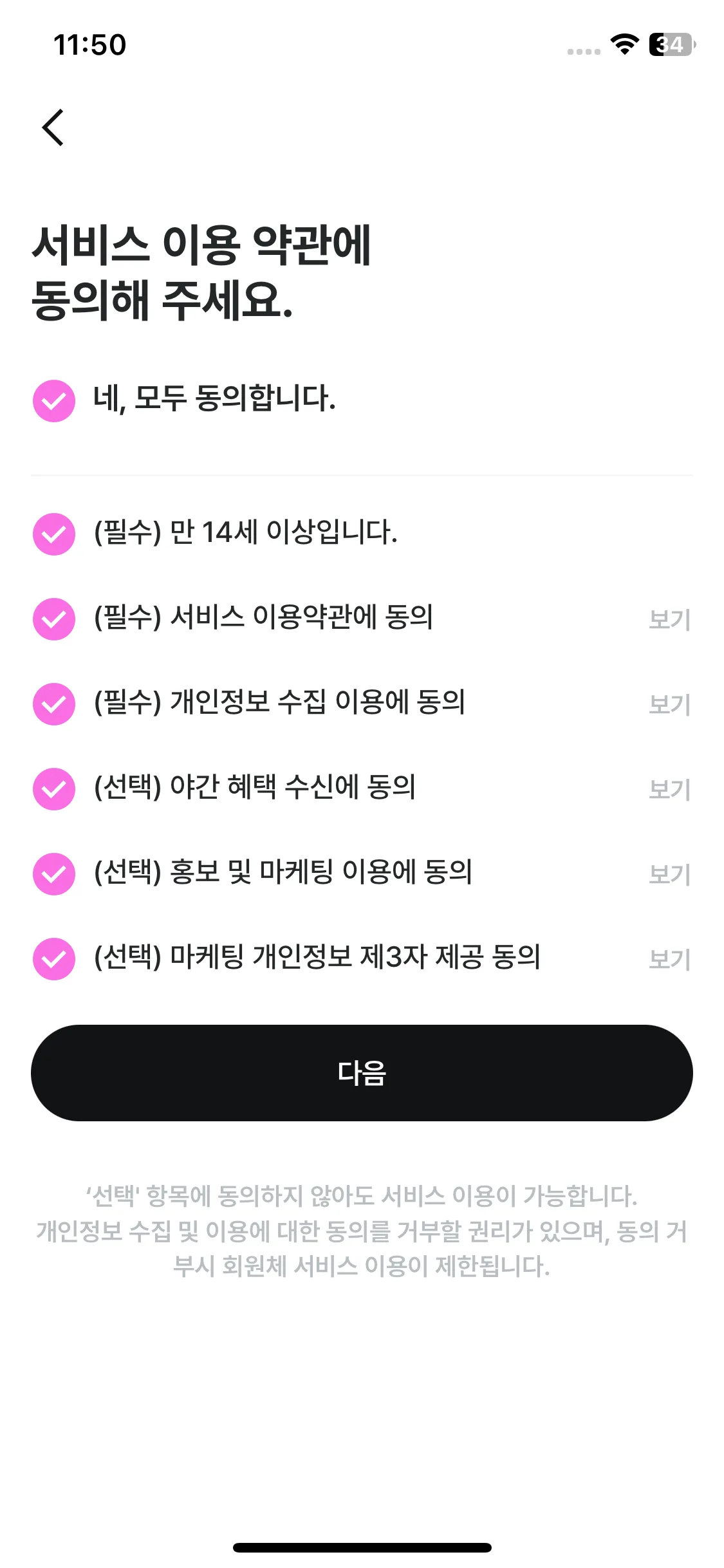Uncheck '서비스 이용약관에 동의' checkbox

tap(54, 619)
